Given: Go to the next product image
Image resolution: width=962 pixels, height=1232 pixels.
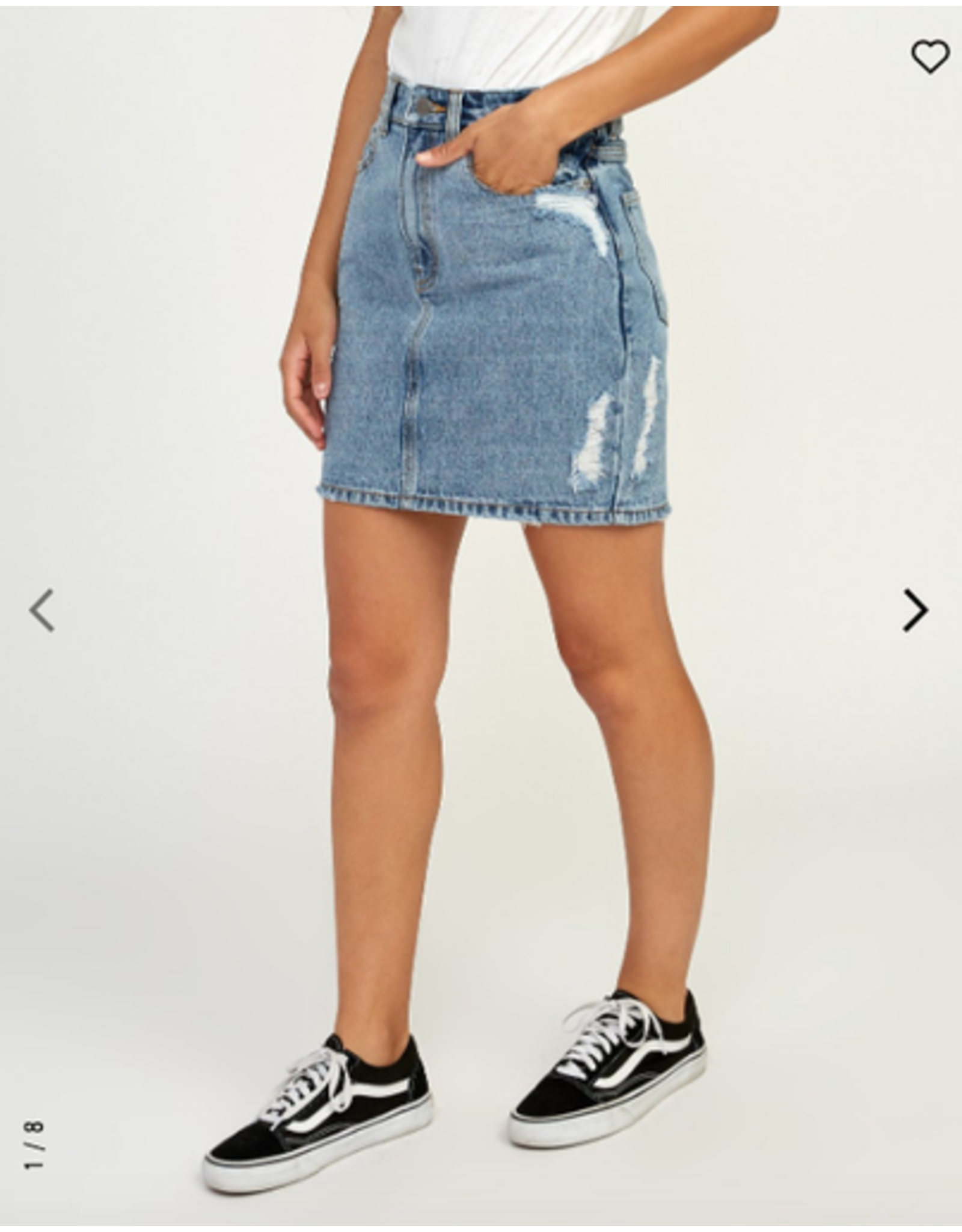Looking at the screenshot, I should point(915,611).
